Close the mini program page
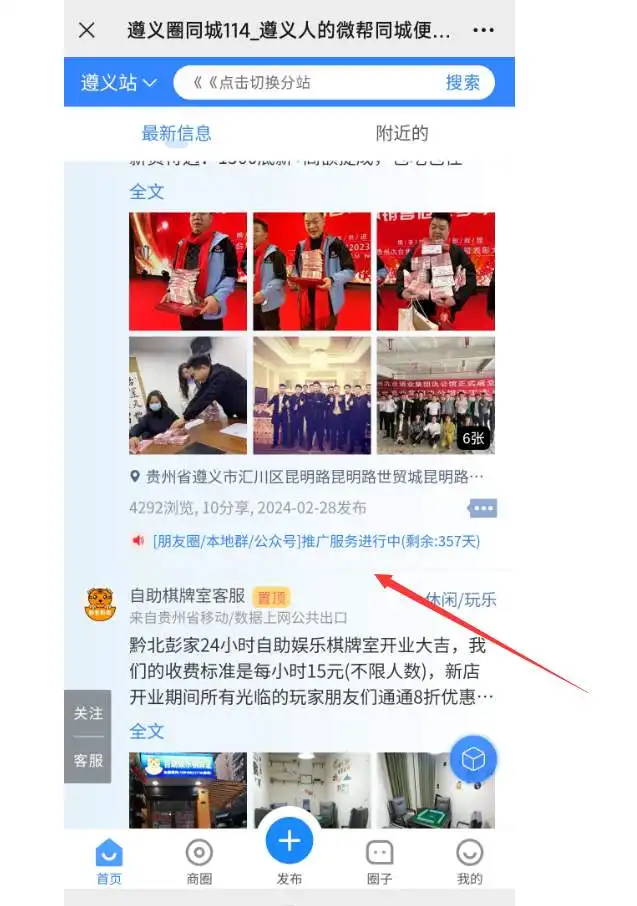 tap(87, 30)
